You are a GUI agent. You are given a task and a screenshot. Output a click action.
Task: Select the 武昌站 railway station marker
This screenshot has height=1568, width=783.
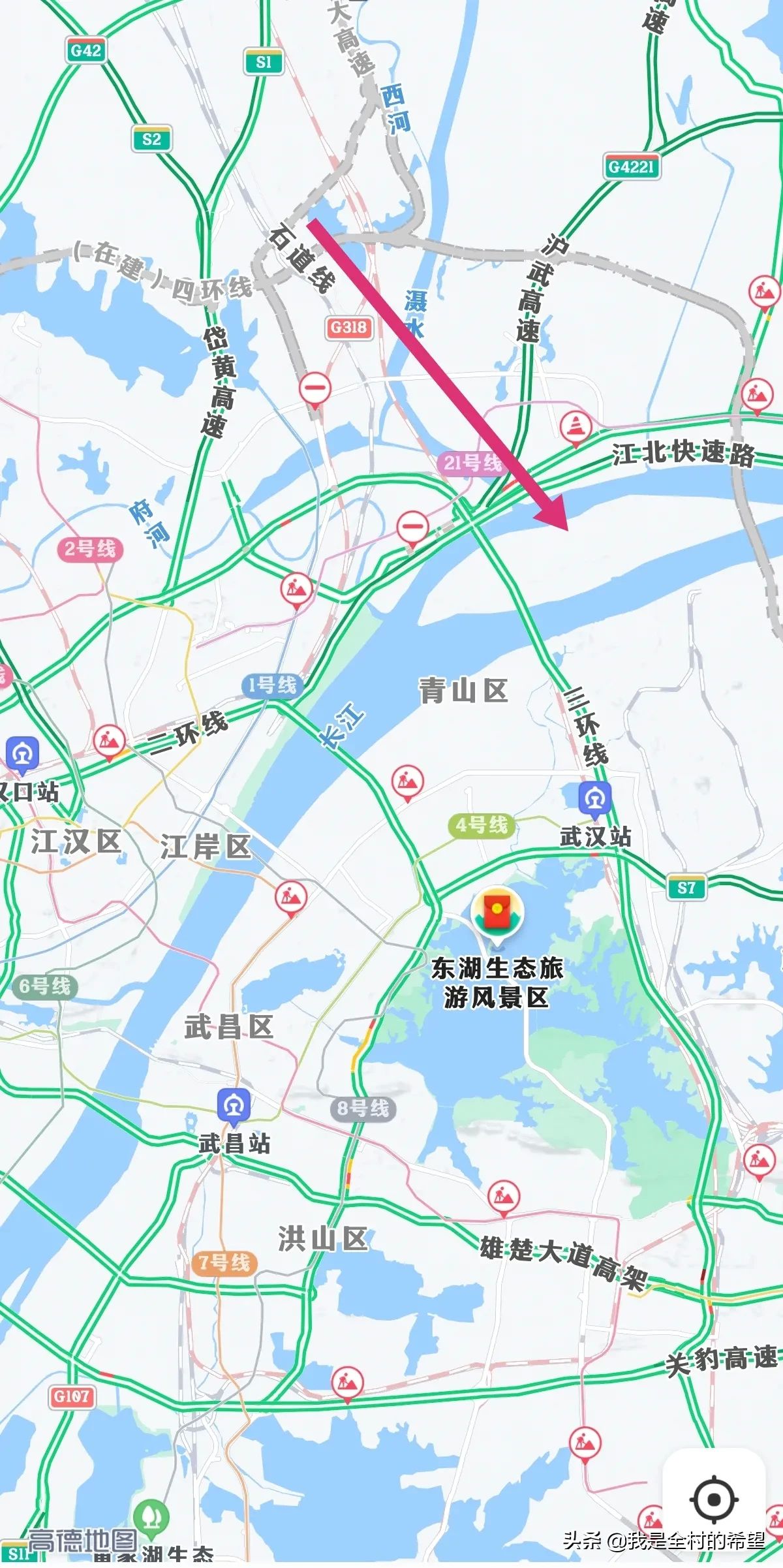pos(234,1106)
